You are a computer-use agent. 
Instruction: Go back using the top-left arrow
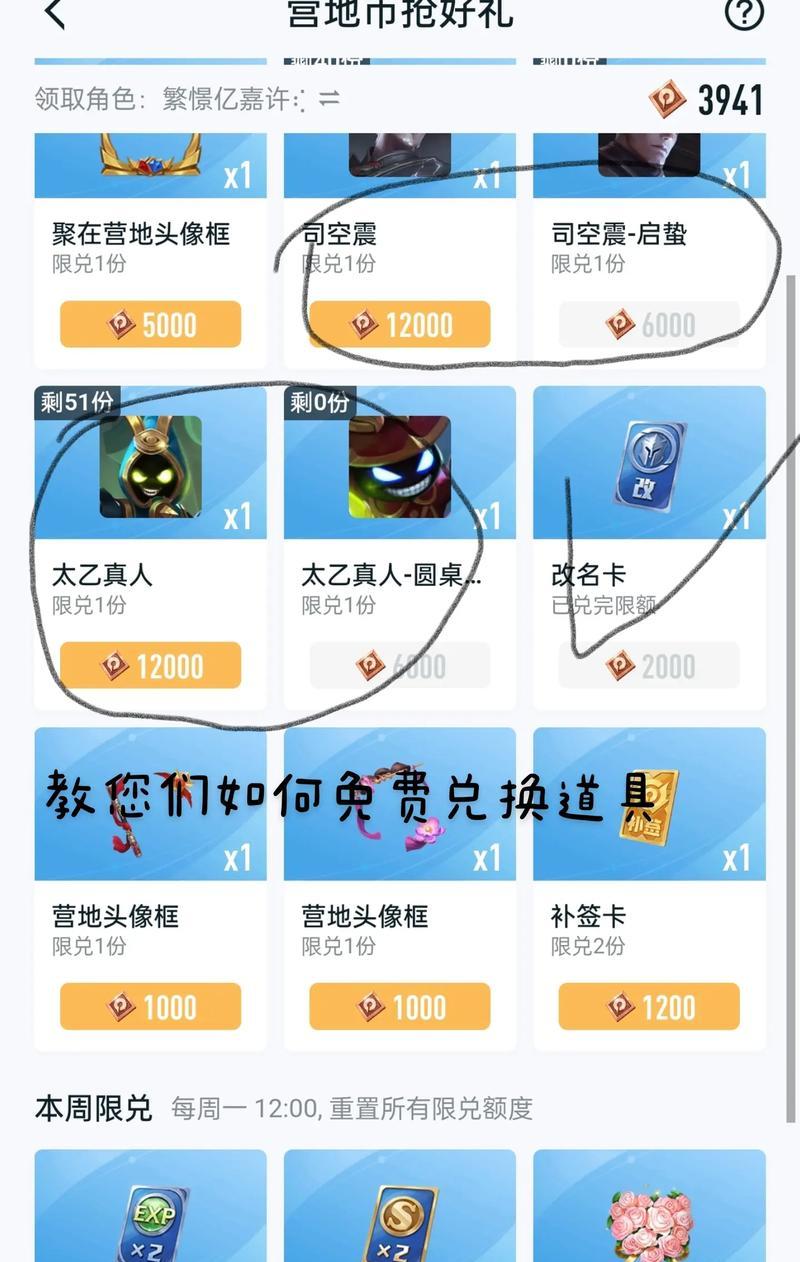click(x=56, y=14)
